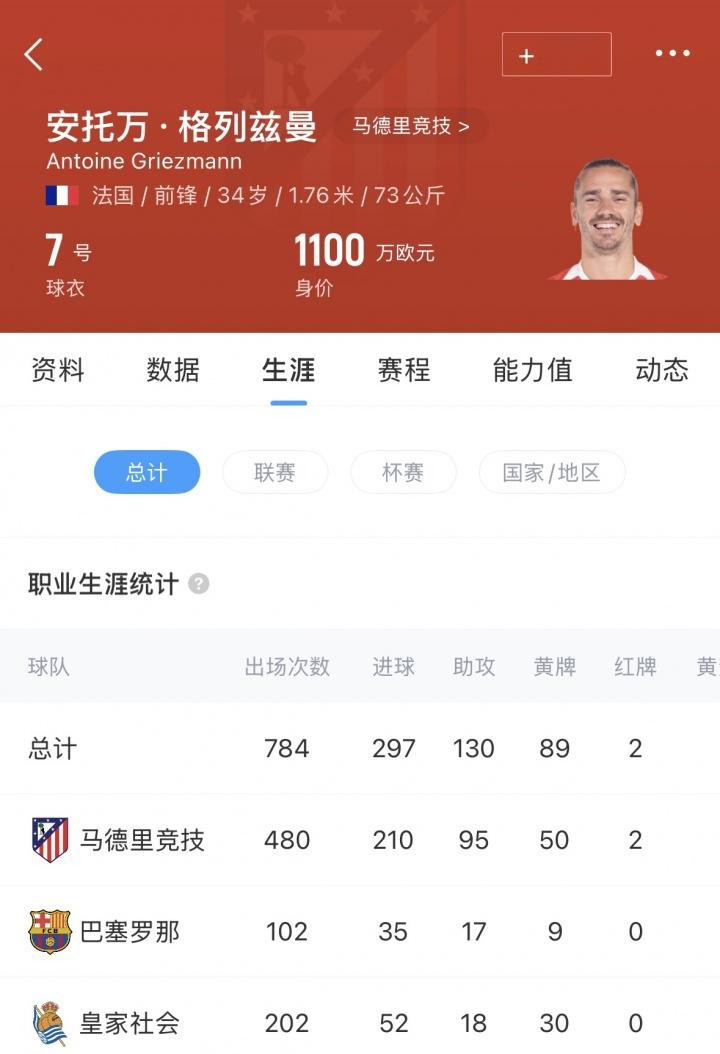Screen dimensions: 720x1054
Task: Switch to the 动态 tab
Action: pyautogui.click(x=662, y=370)
